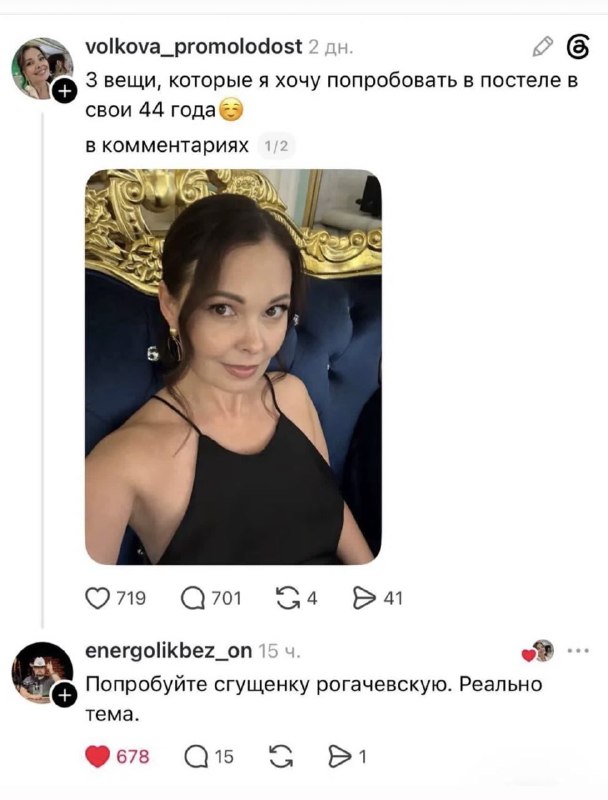The width and height of the screenshot is (608, 800).
Task: Repost volkova_promolodost's post
Action: click(x=288, y=598)
